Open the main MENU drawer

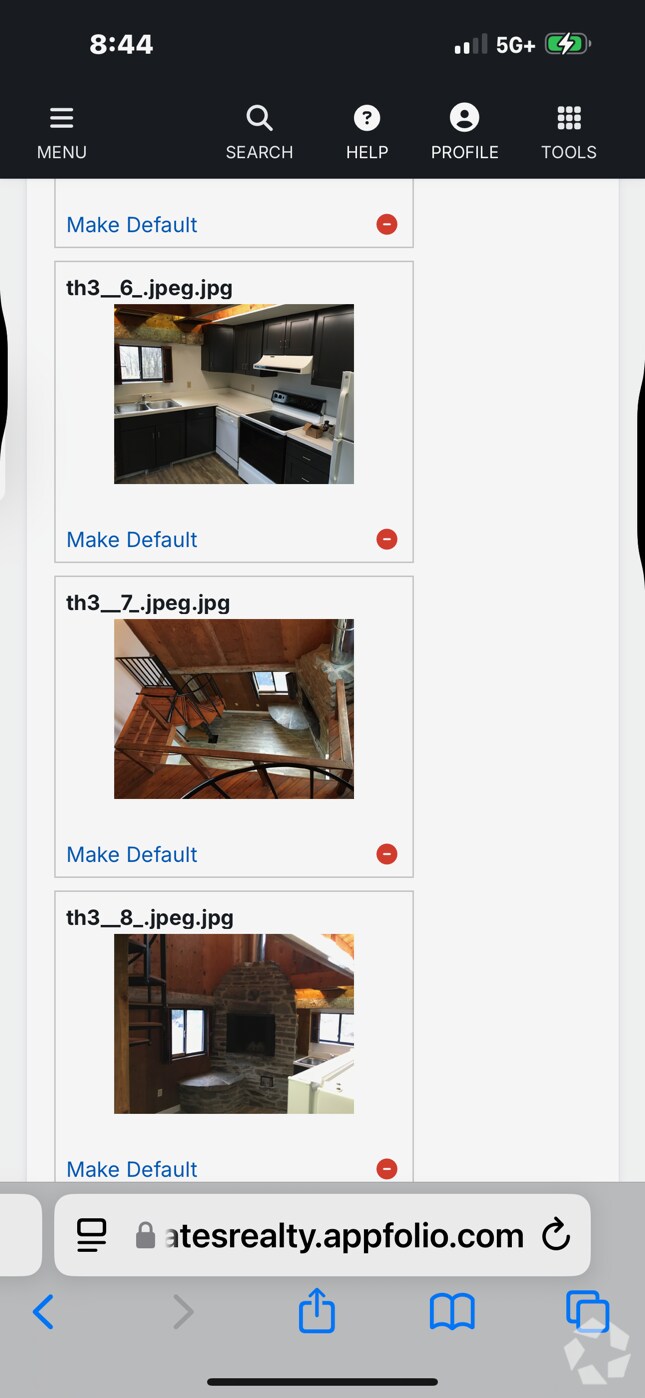(x=61, y=133)
